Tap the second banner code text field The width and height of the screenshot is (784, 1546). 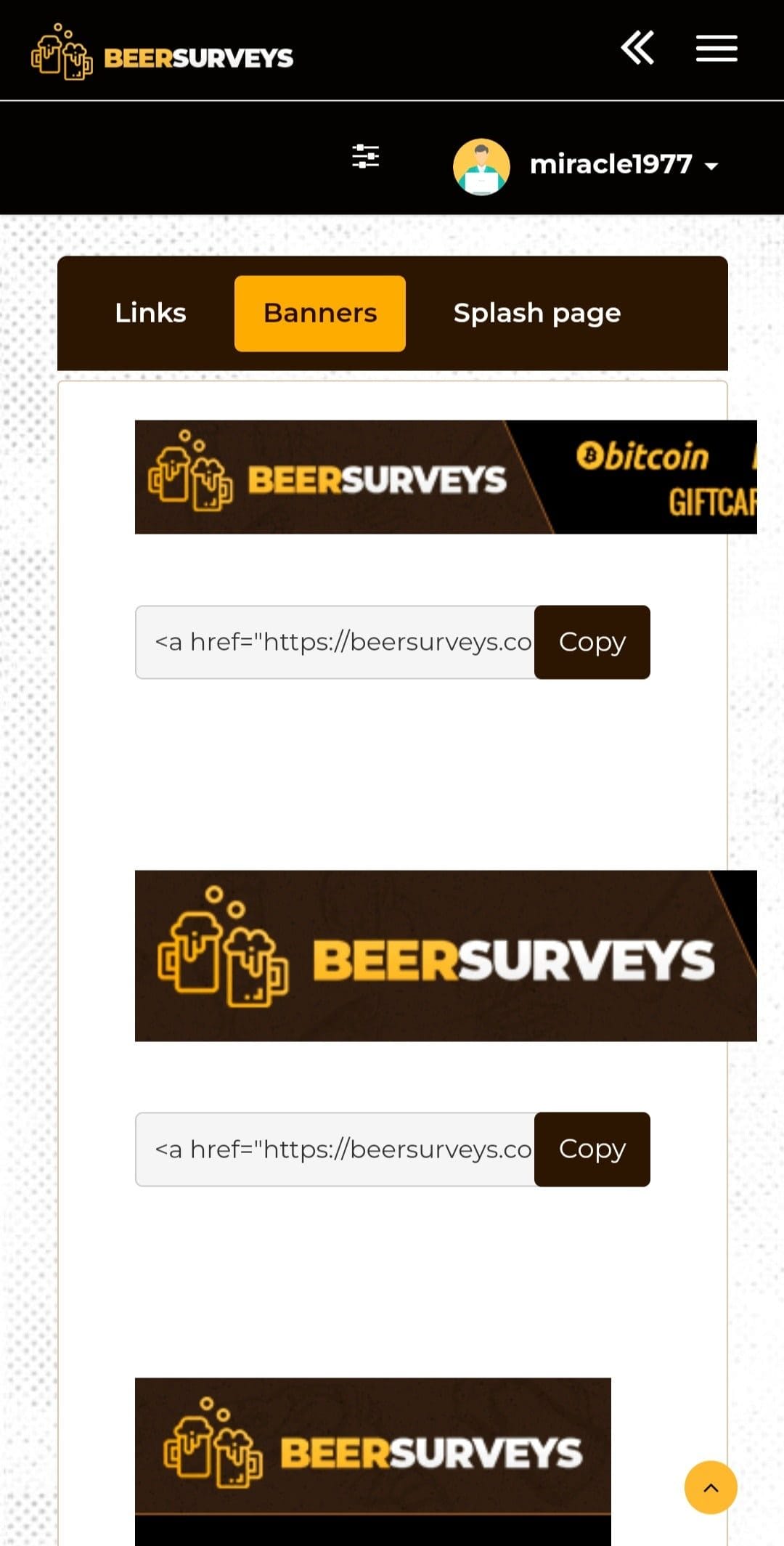click(x=335, y=1149)
